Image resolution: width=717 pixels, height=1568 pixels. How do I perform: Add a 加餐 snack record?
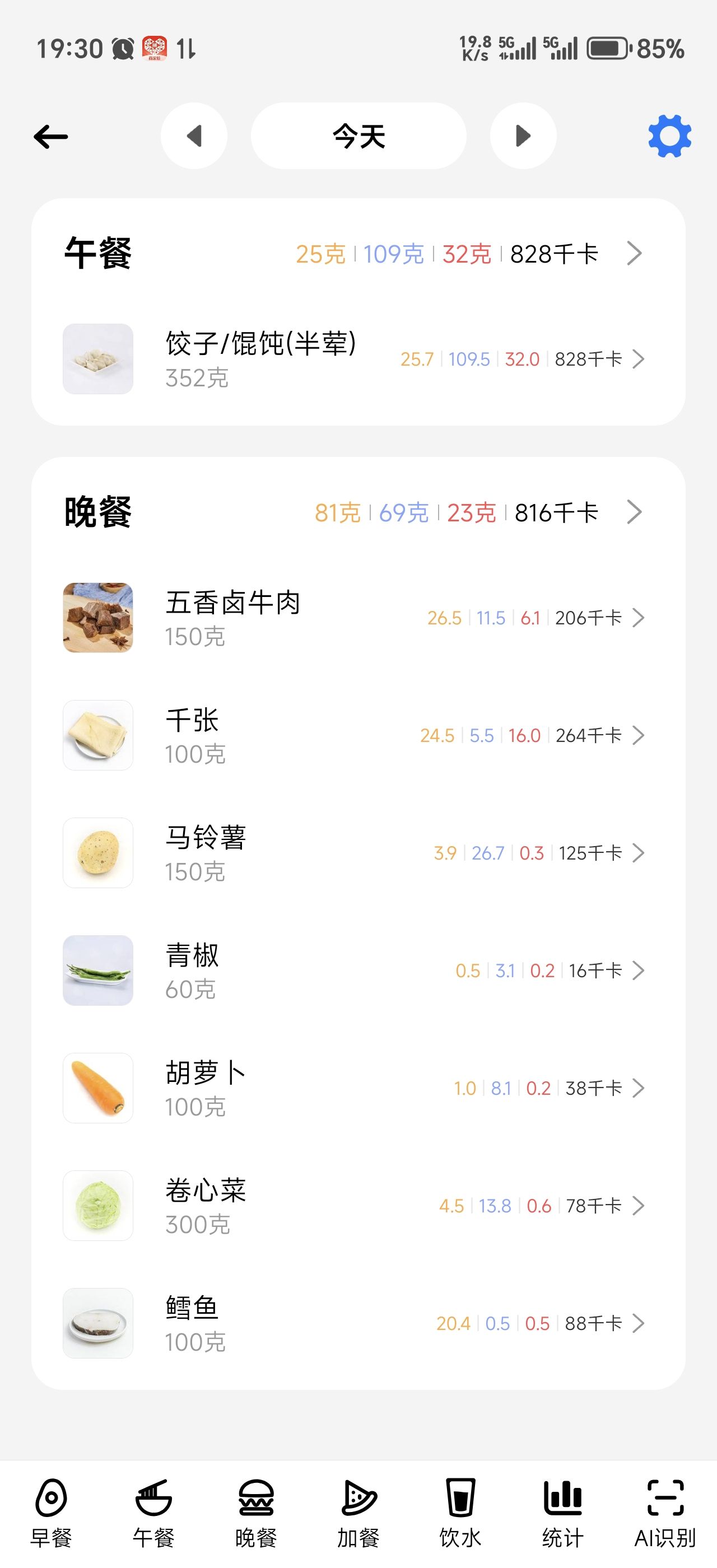[358, 1512]
